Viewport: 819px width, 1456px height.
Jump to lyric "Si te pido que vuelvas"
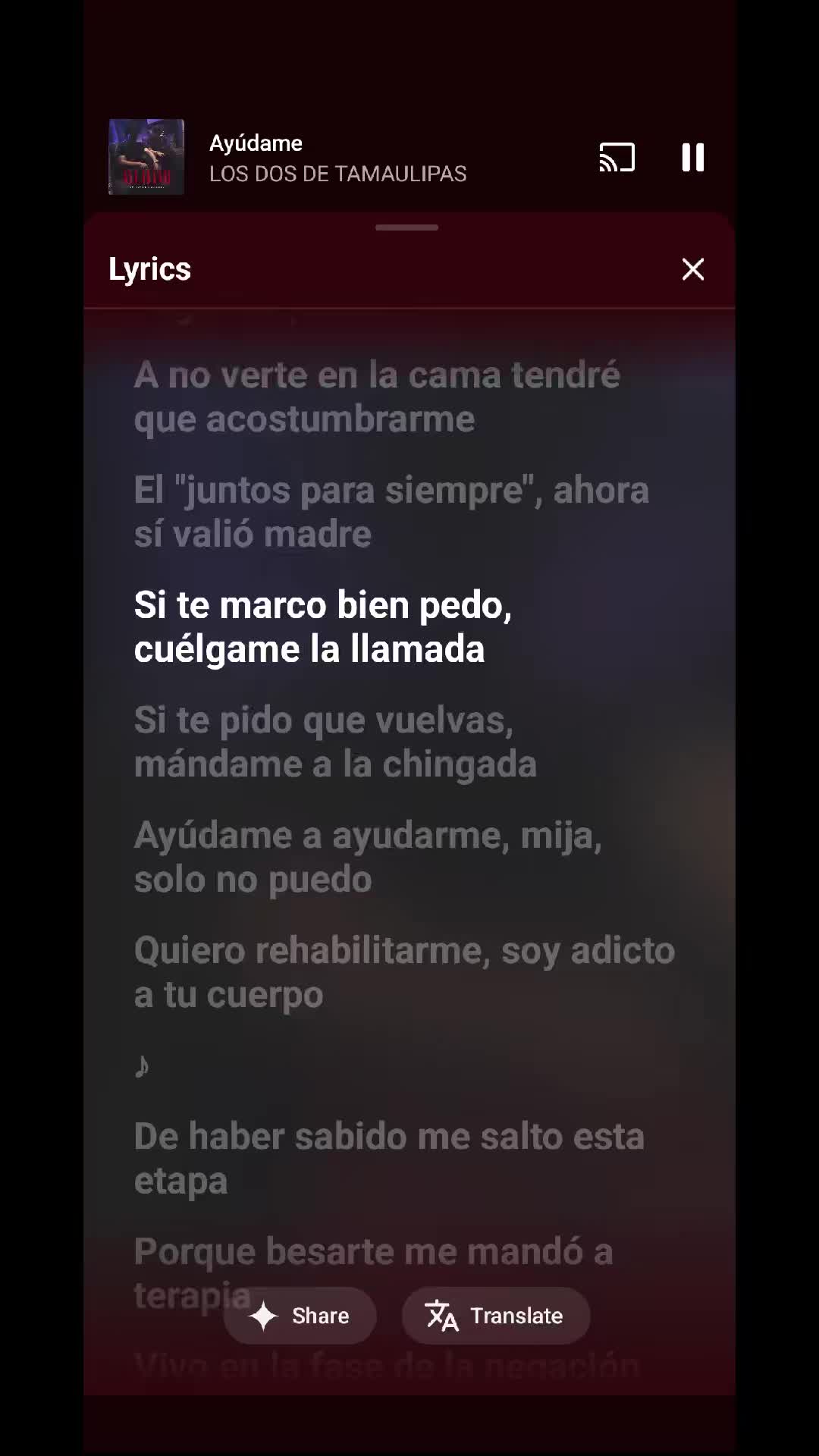(x=335, y=742)
